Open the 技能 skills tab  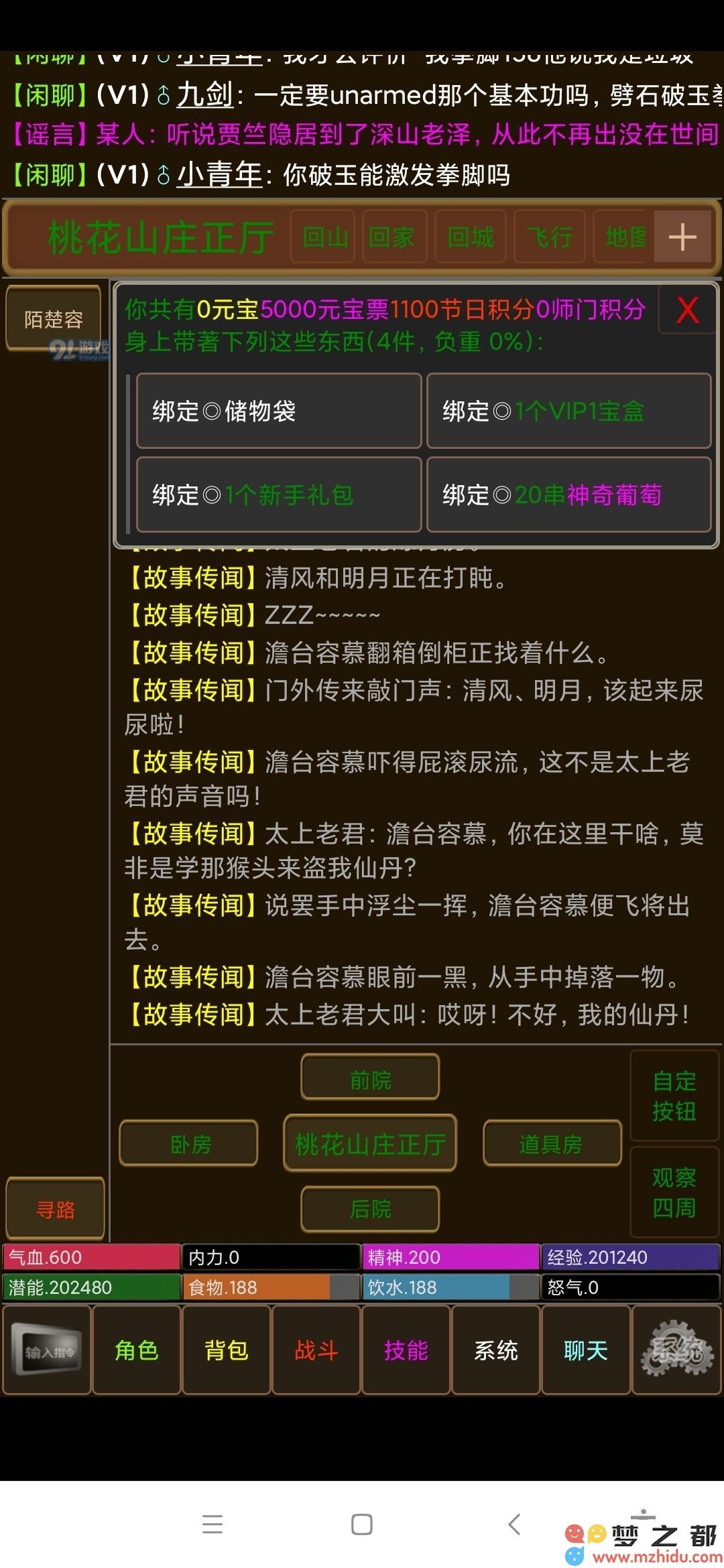click(406, 1350)
